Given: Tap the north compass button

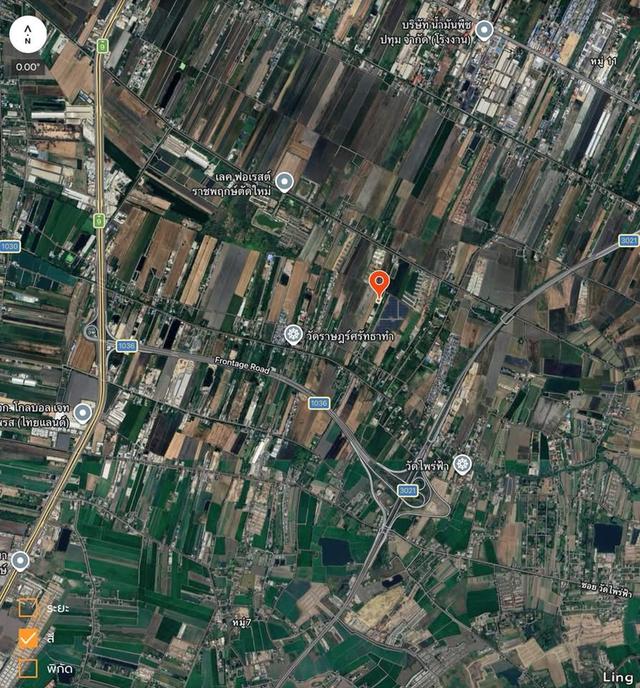Looking at the screenshot, I should 27,35.
